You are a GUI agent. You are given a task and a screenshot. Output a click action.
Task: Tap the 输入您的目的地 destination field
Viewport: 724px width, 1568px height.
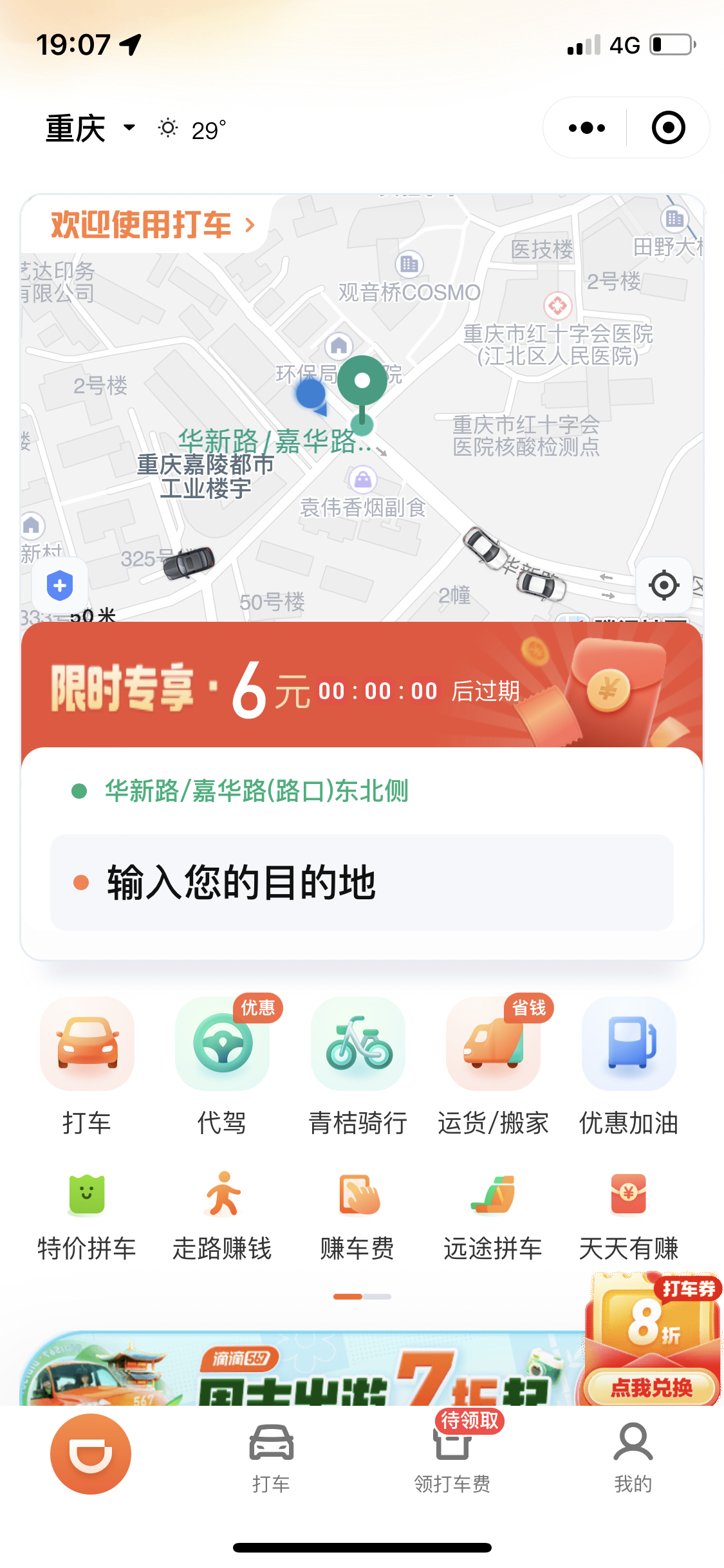pos(362,882)
